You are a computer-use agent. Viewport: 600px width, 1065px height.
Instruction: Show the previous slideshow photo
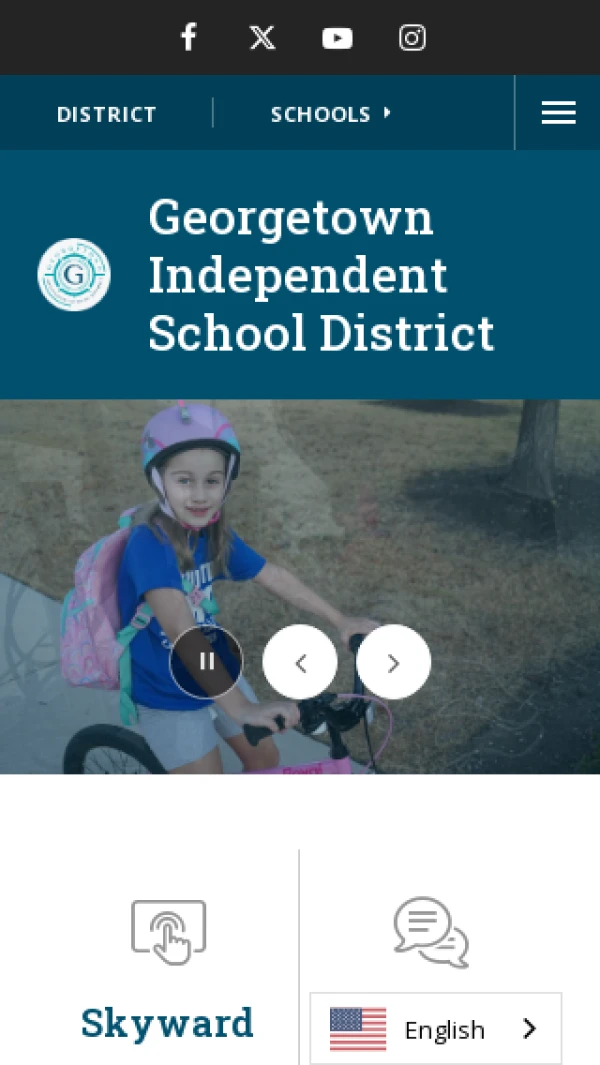click(300, 661)
